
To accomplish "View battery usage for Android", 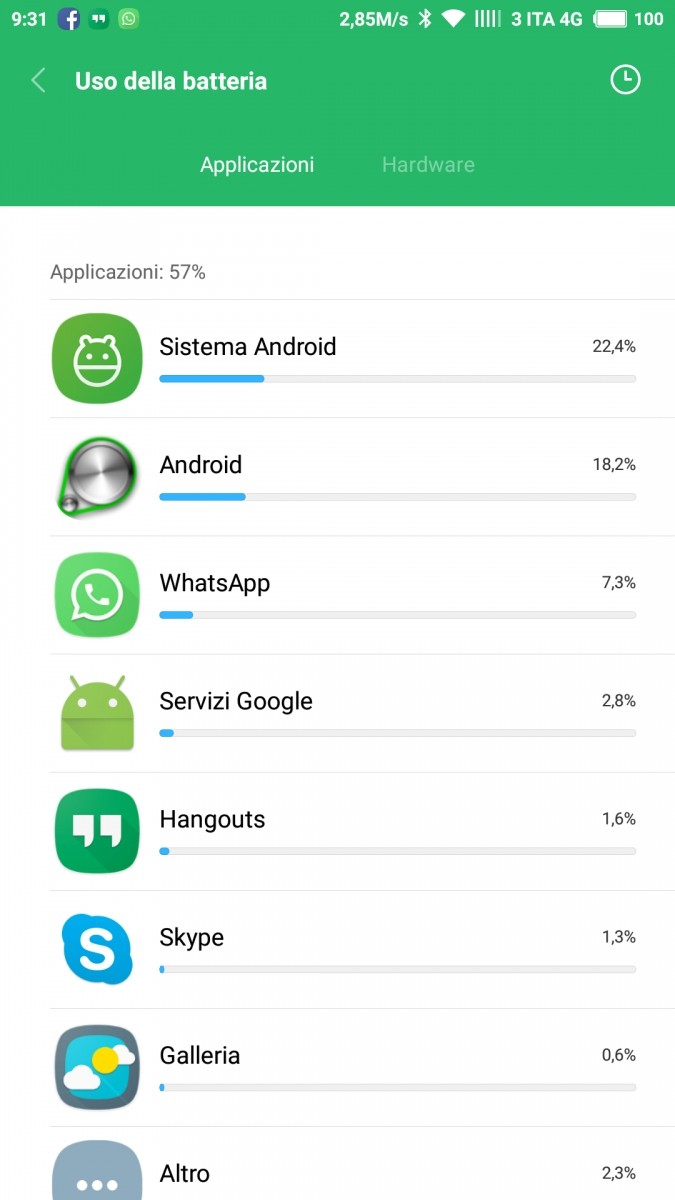I will (x=360, y=477).
